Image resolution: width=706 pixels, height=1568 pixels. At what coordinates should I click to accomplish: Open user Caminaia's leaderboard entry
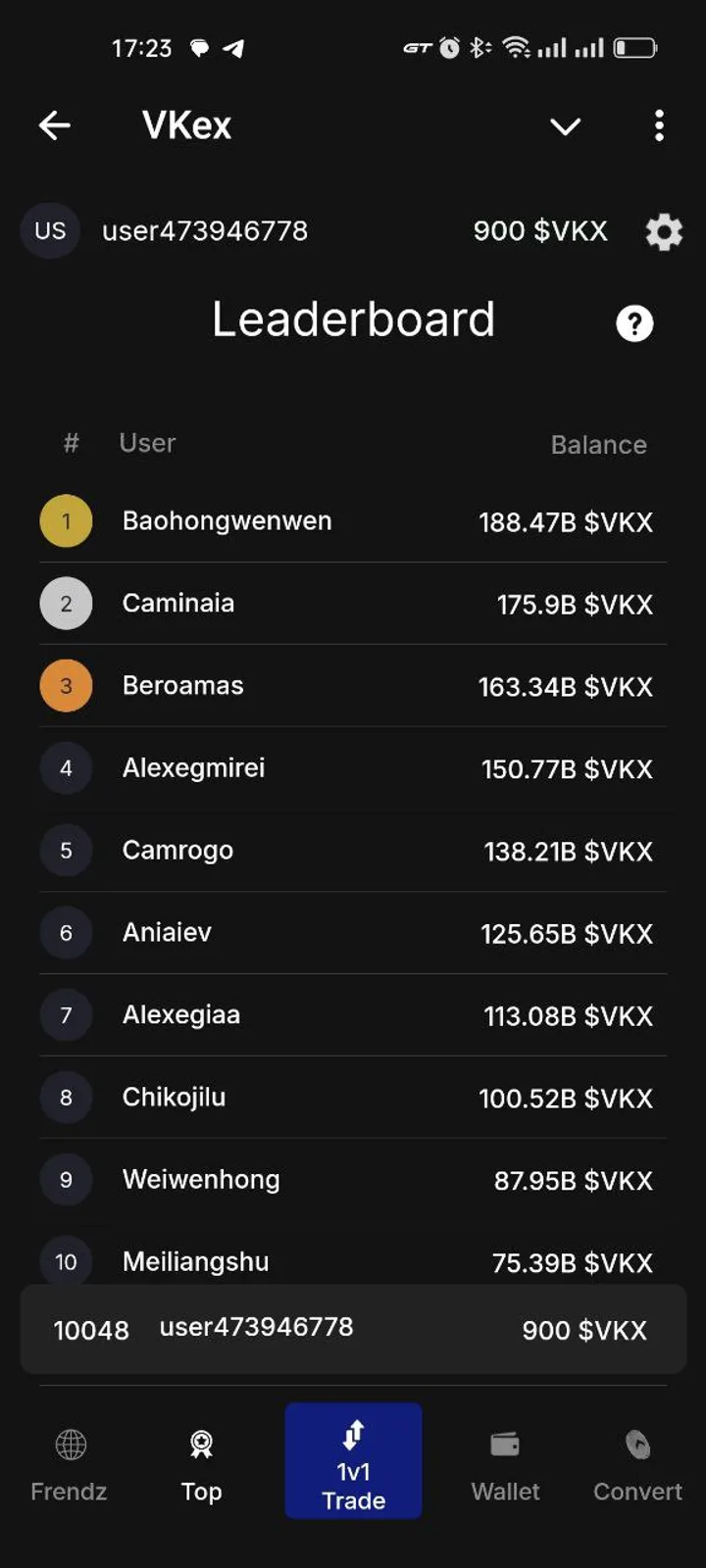[x=177, y=603]
